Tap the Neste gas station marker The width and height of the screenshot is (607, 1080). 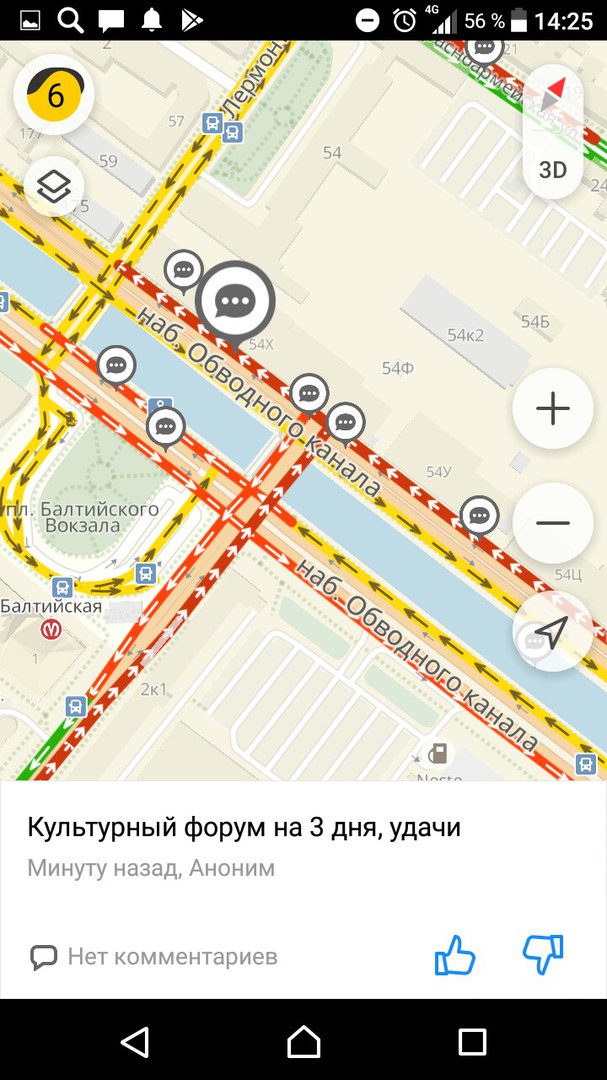point(437,754)
